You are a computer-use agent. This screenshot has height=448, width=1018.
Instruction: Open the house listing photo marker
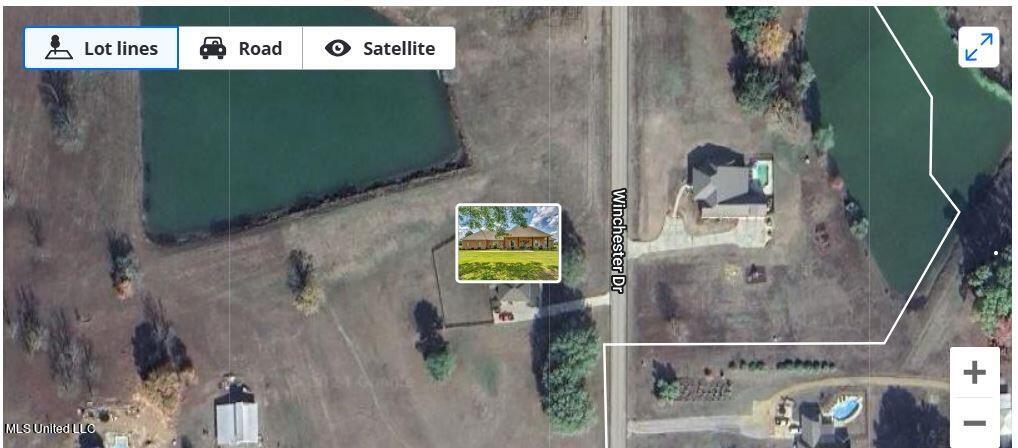tap(508, 243)
